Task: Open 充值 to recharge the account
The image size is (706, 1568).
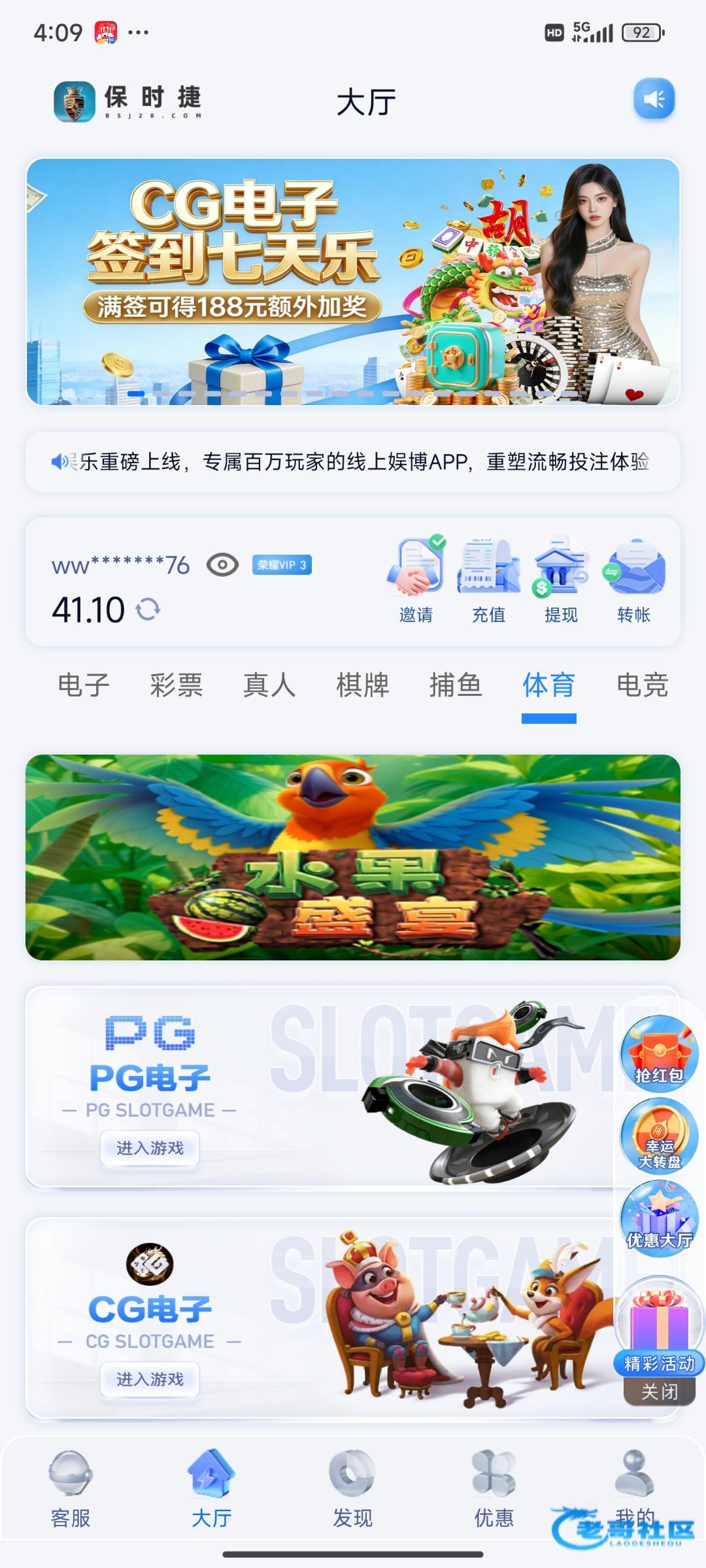Action: tap(488, 579)
